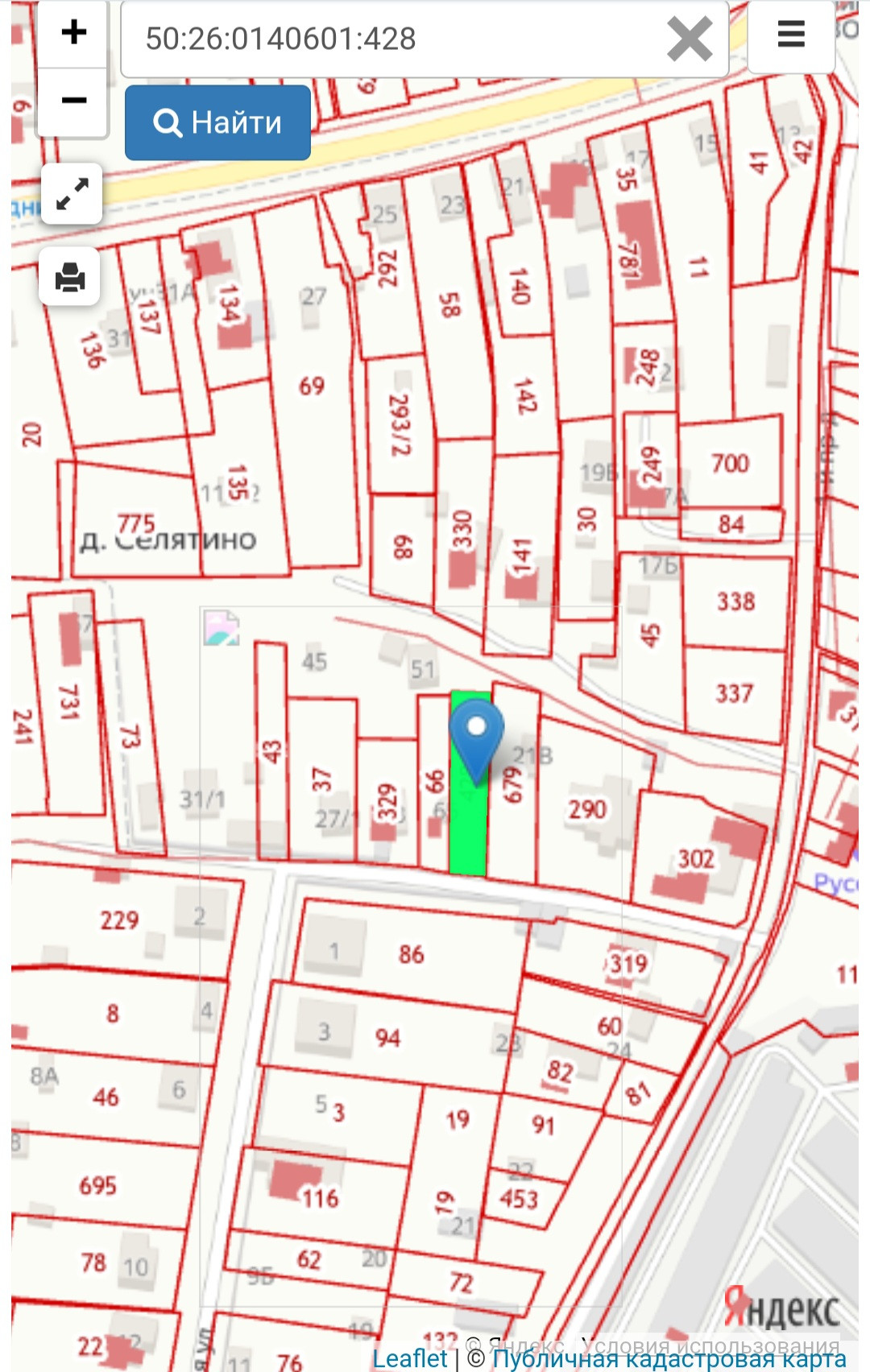Print the map

coord(70,277)
